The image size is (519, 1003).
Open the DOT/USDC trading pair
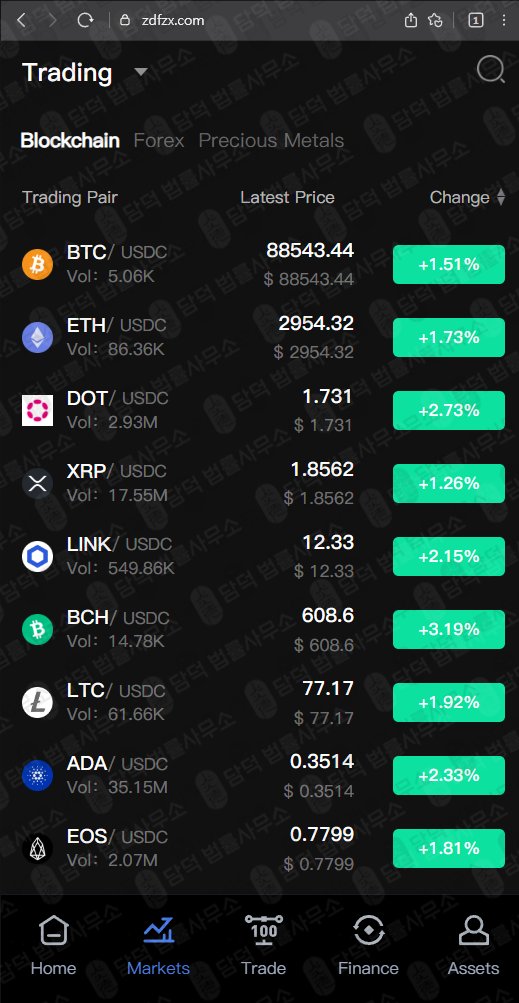259,410
